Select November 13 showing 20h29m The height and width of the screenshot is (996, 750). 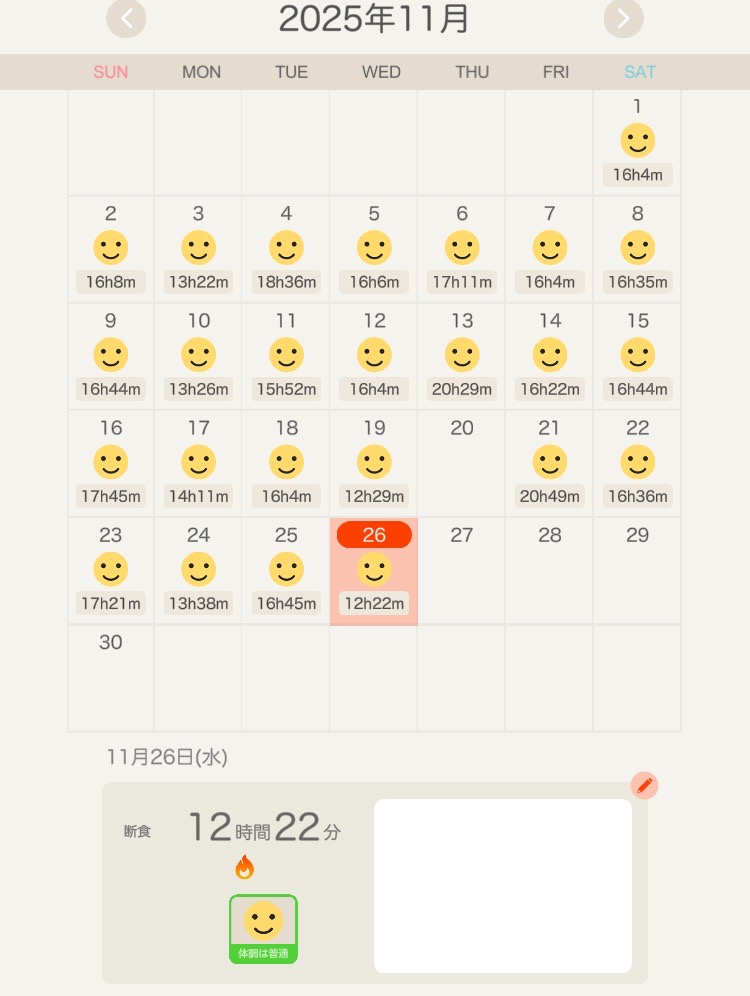(x=462, y=356)
